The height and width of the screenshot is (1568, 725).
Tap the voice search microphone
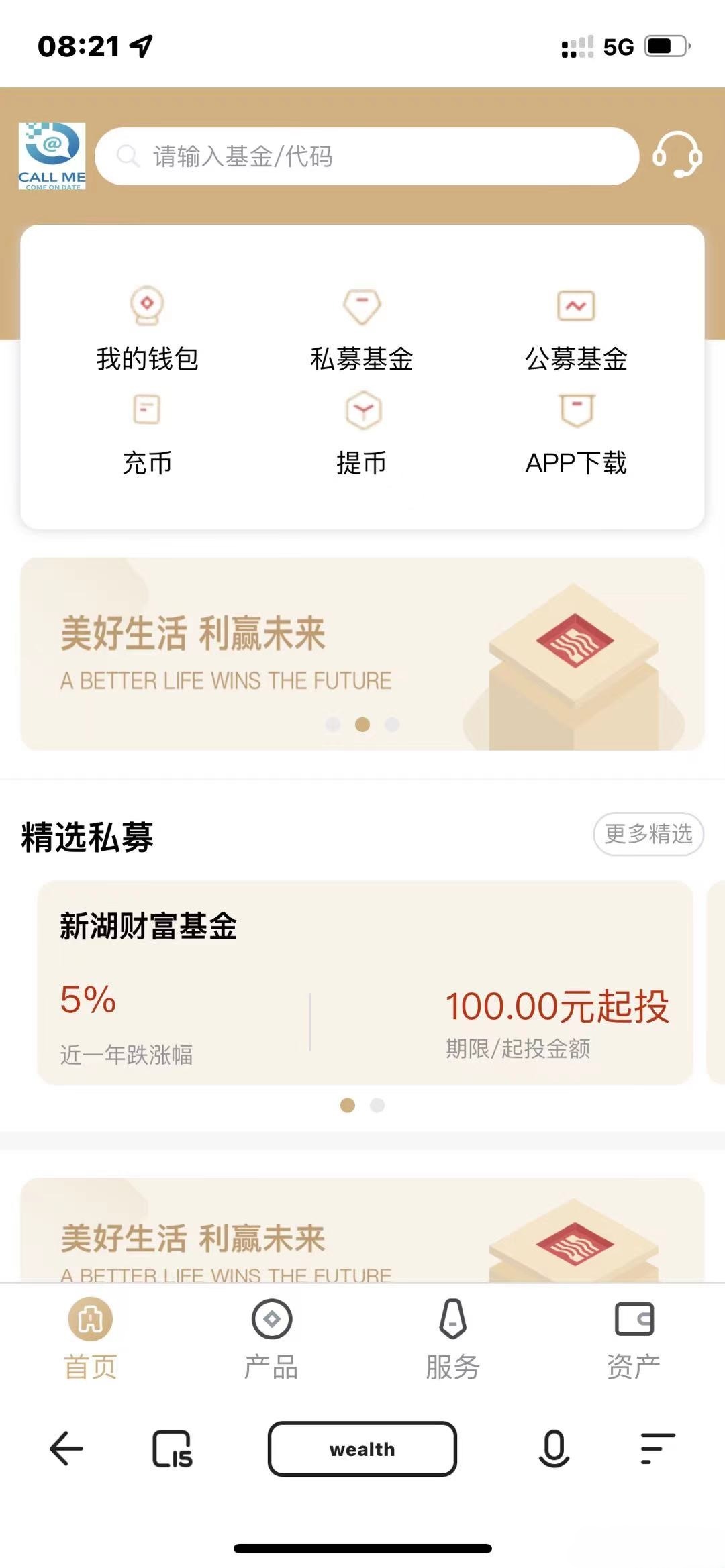552,1449
